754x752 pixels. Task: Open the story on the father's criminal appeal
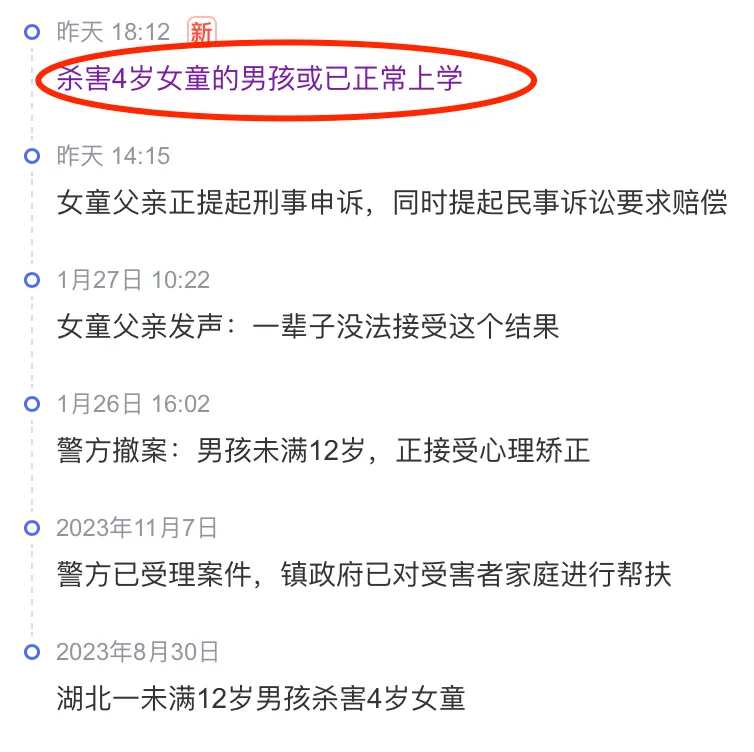coord(391,203)
